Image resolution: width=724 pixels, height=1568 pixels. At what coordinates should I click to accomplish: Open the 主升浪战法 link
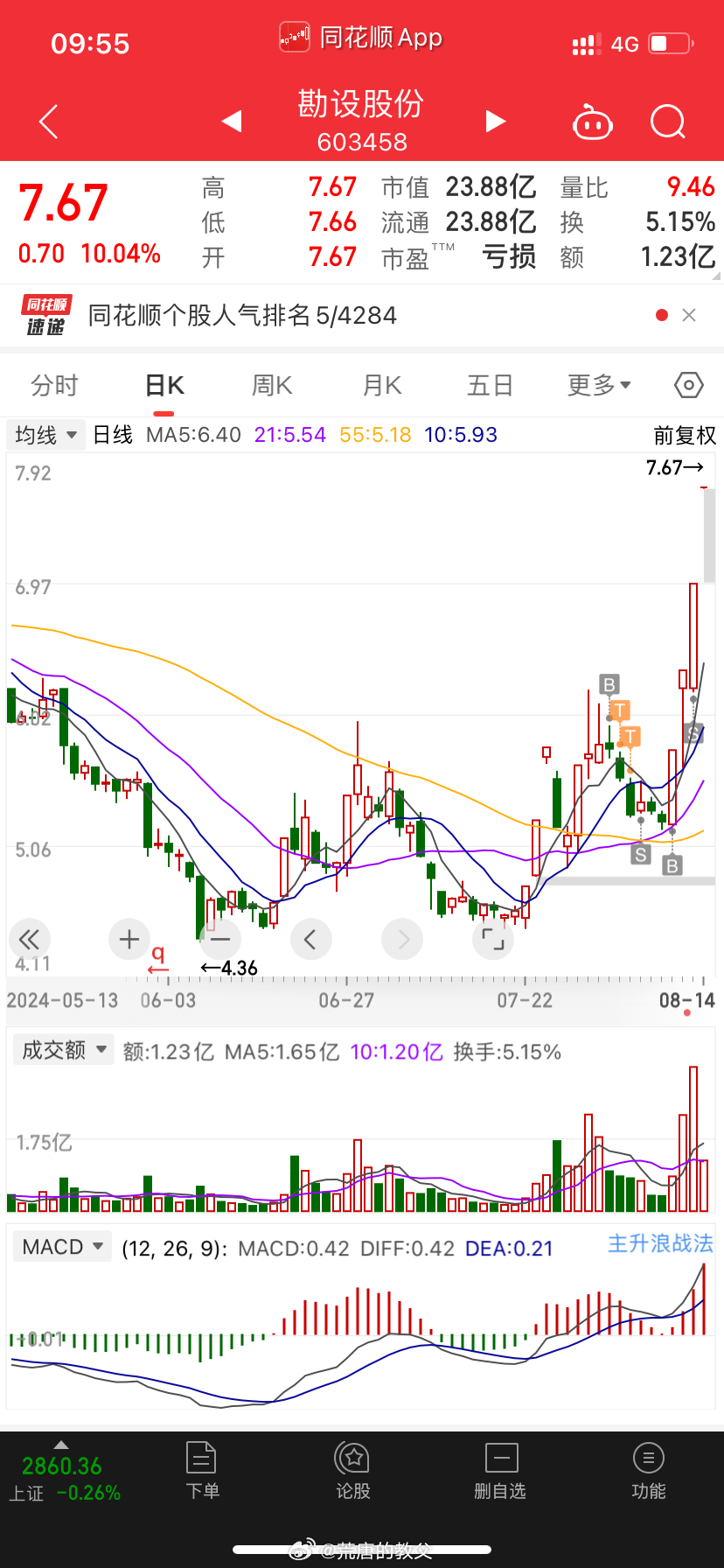(x=660, y=1243)
